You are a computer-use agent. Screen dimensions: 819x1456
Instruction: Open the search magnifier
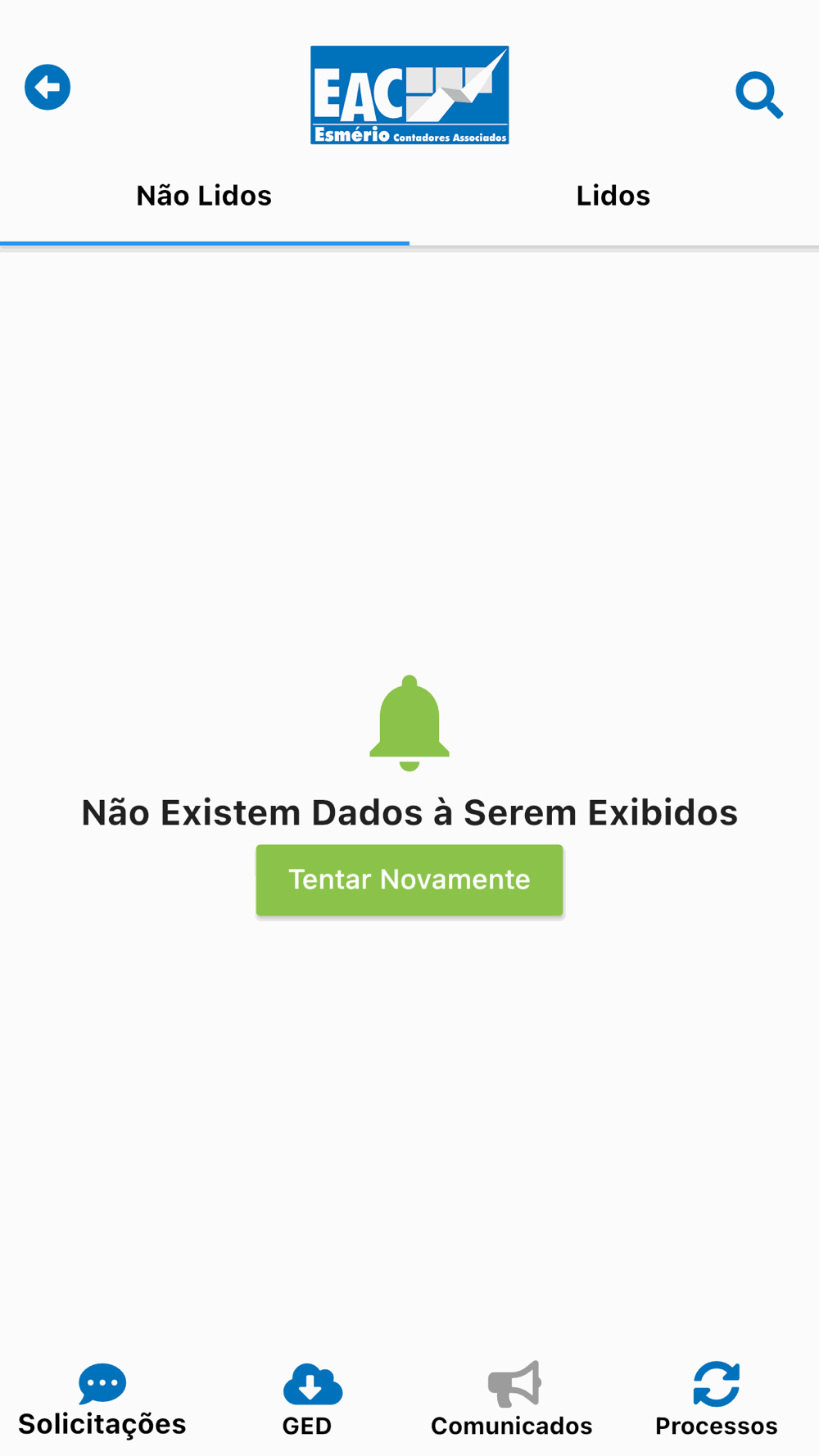[759, 95]
